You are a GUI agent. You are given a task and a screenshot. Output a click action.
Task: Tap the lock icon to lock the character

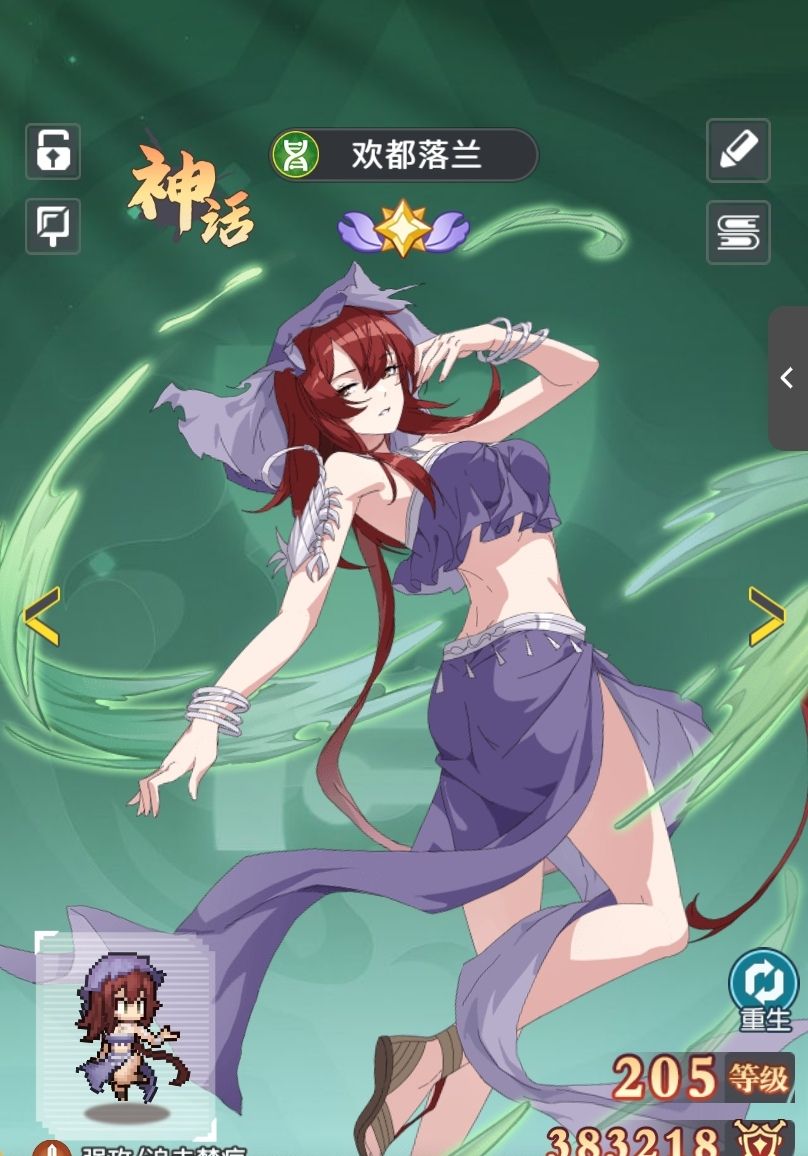point(52,151)
